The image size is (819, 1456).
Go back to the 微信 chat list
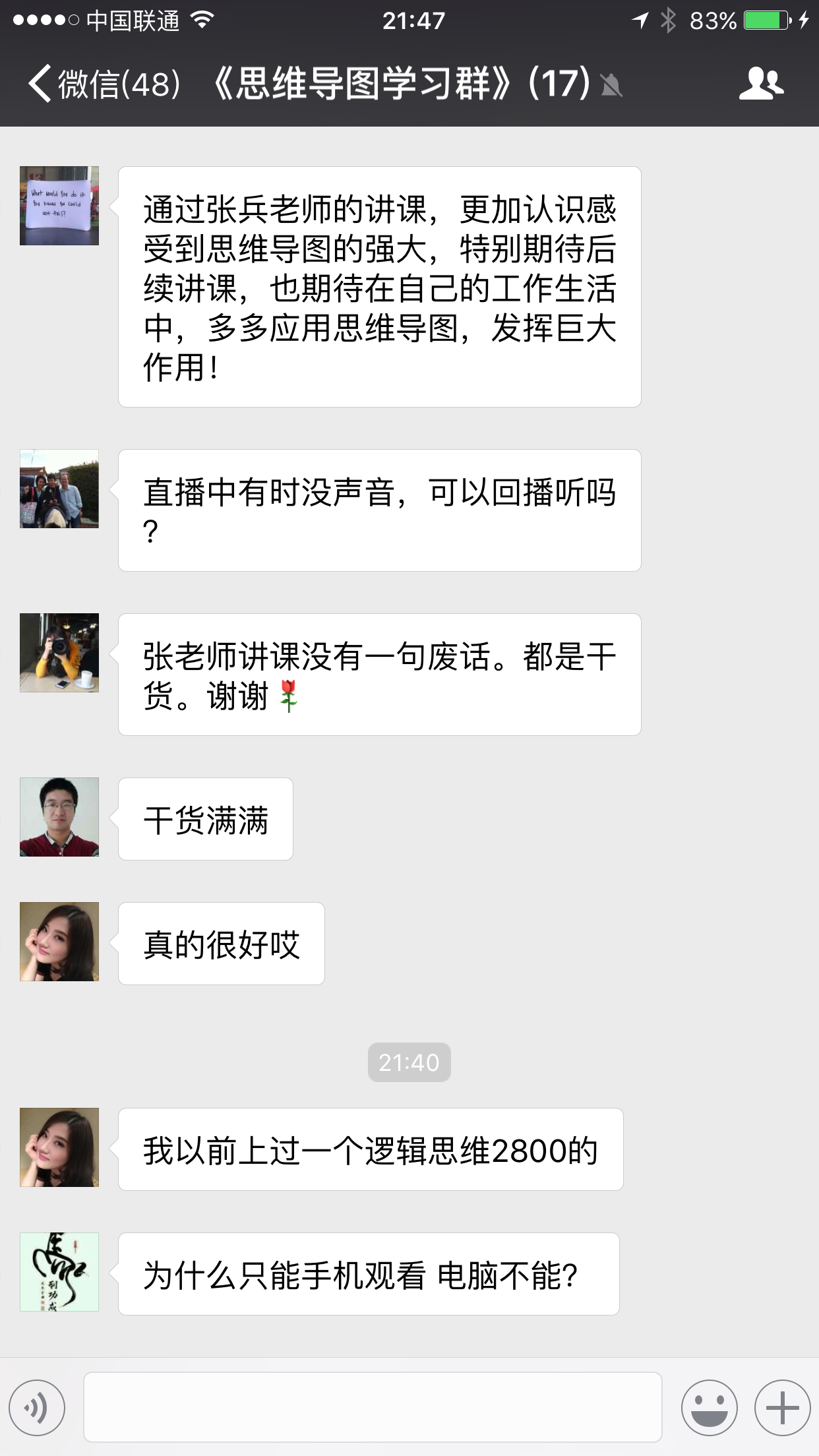(104, 84)
